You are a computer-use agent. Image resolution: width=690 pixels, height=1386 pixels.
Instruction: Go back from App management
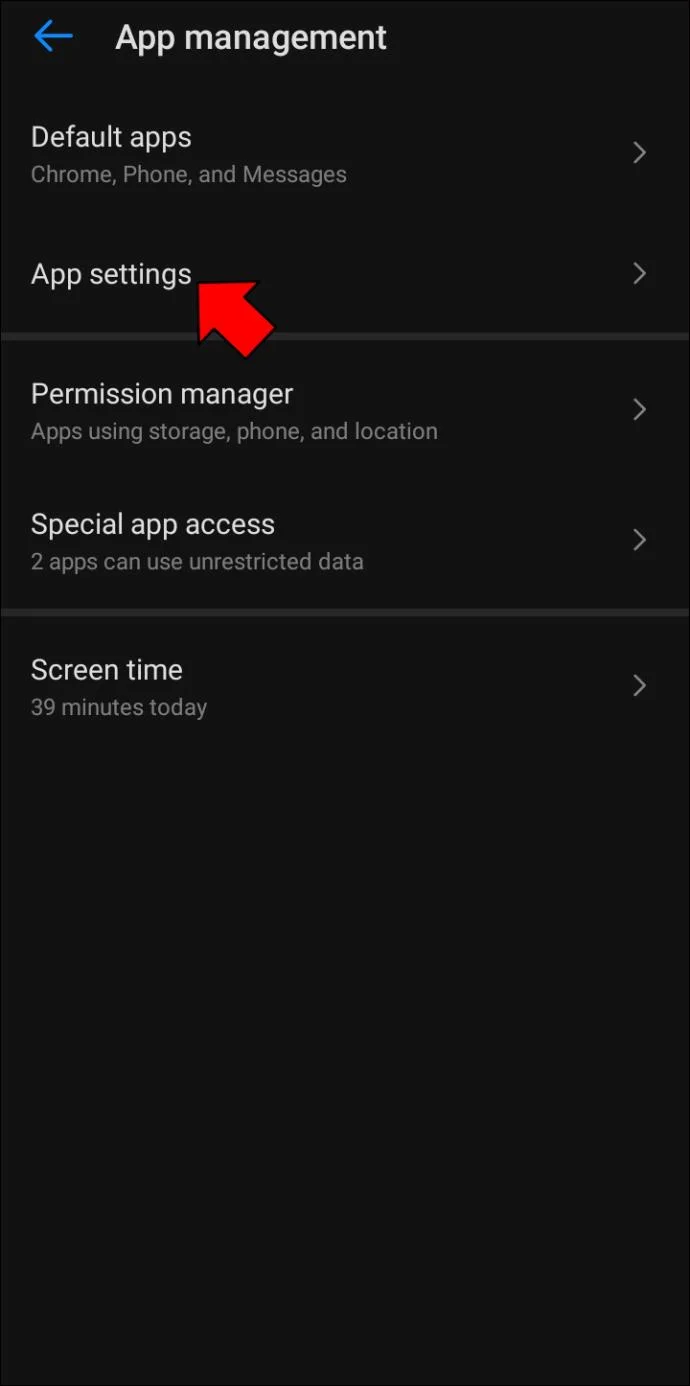(x=53, y=38)
